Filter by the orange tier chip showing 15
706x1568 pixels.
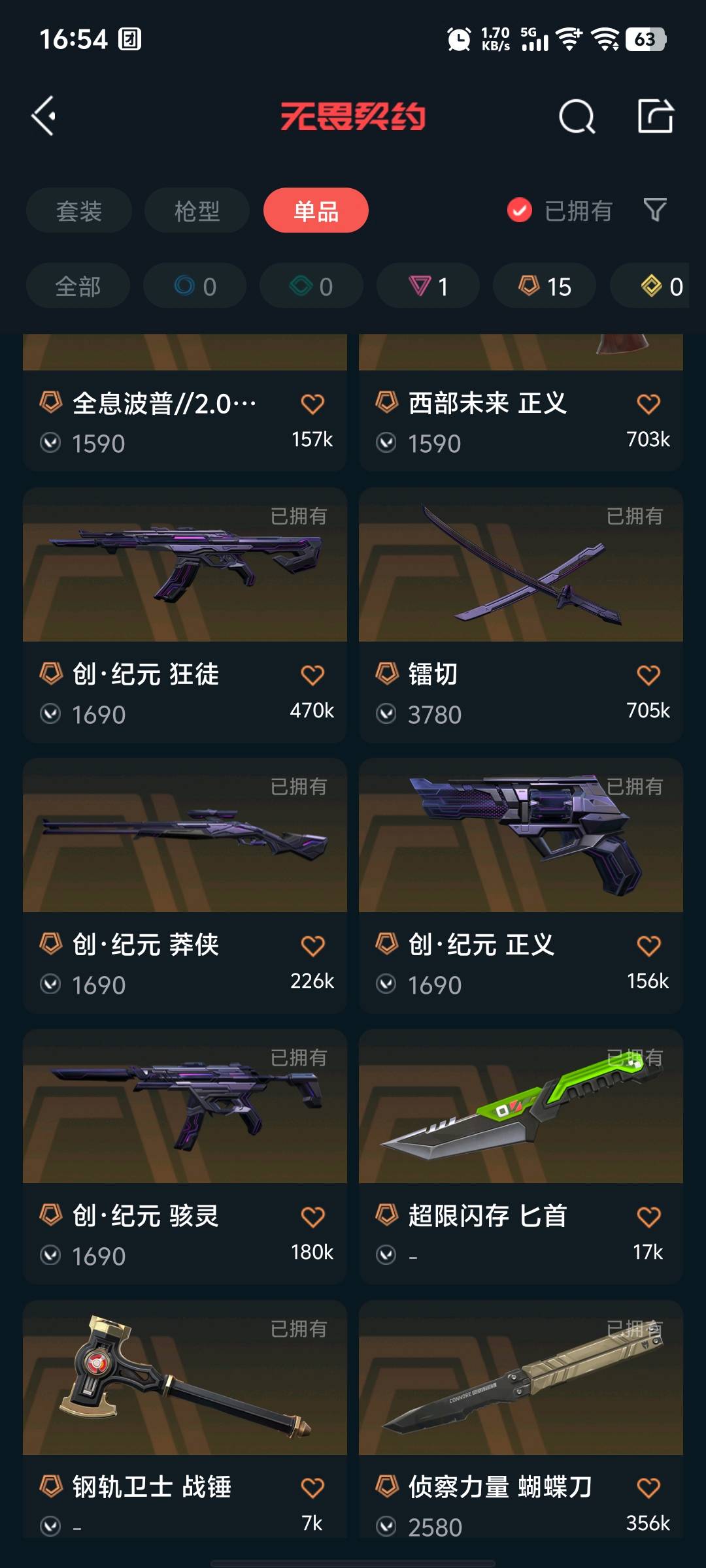coord(545,286)
